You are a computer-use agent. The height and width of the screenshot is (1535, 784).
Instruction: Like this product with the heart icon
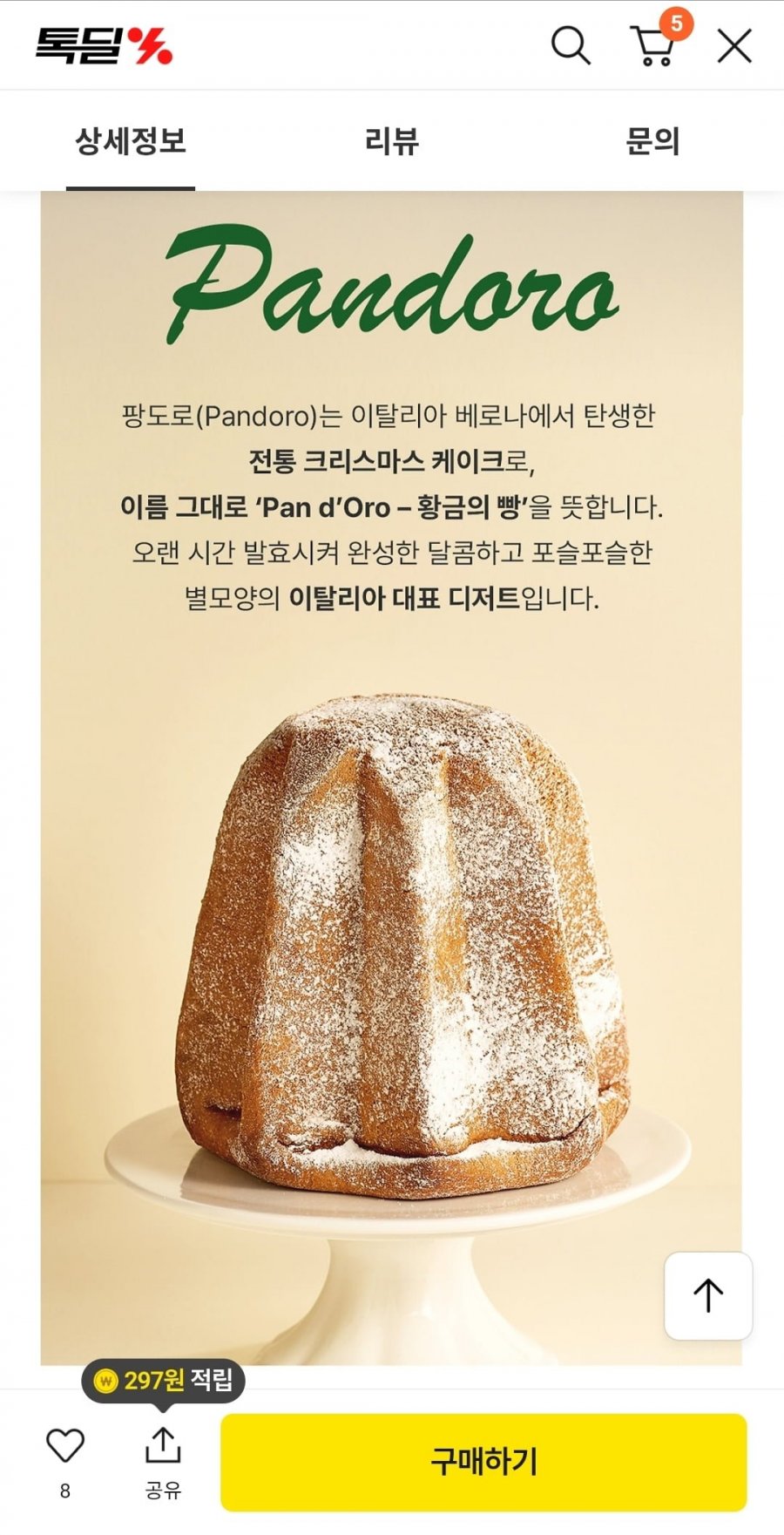point(65,1447)
